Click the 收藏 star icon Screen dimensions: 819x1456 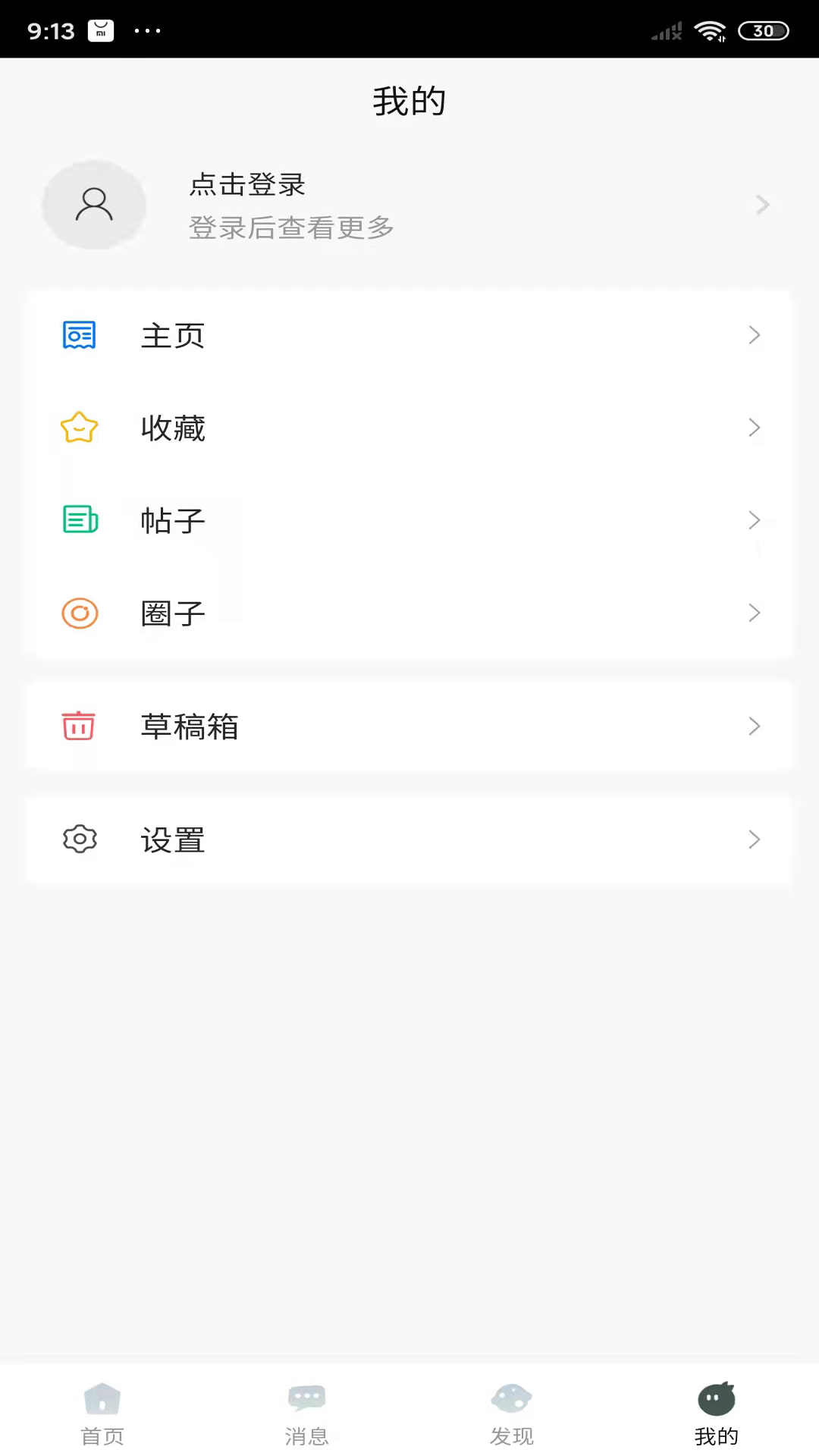(79, 428)
